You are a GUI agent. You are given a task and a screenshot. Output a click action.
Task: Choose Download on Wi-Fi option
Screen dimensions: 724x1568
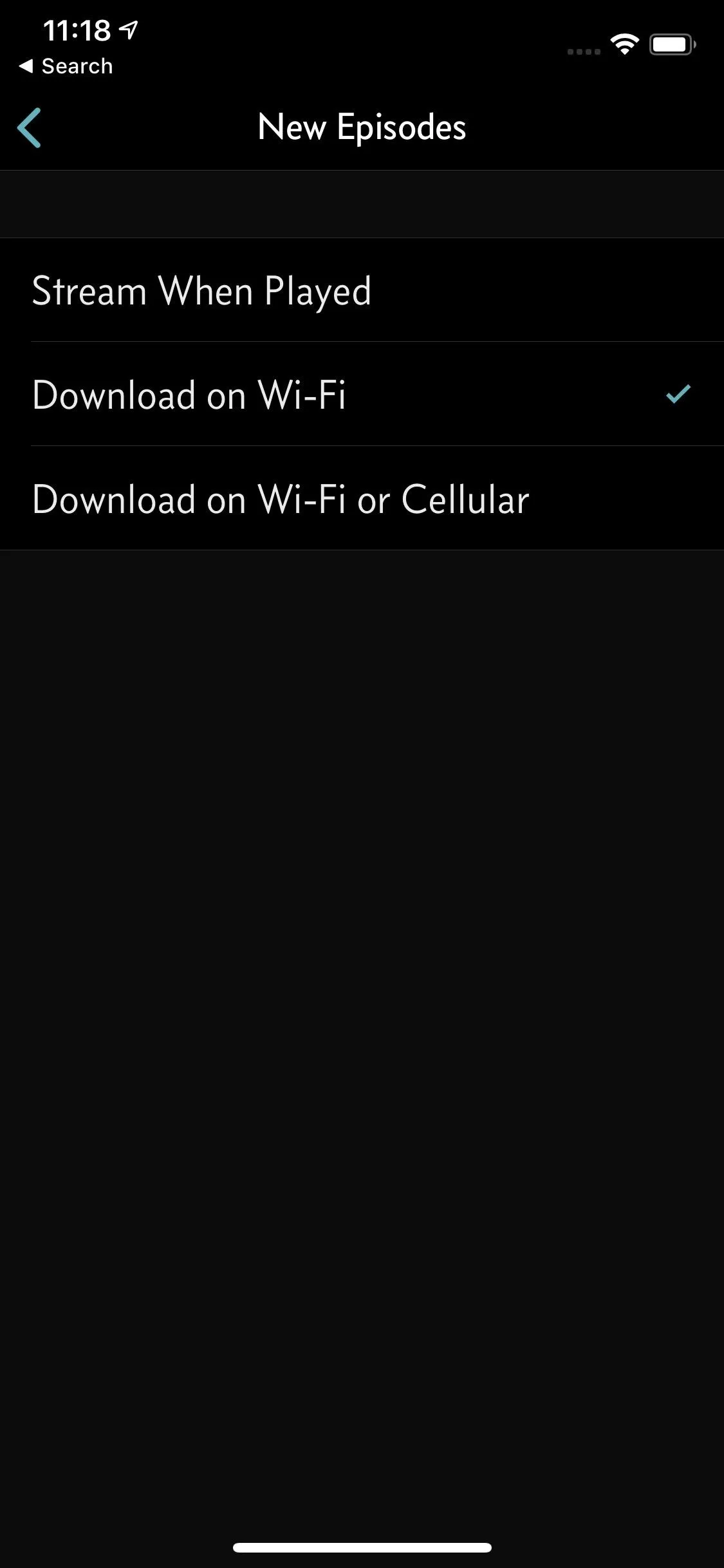click(x=362, y=395)
